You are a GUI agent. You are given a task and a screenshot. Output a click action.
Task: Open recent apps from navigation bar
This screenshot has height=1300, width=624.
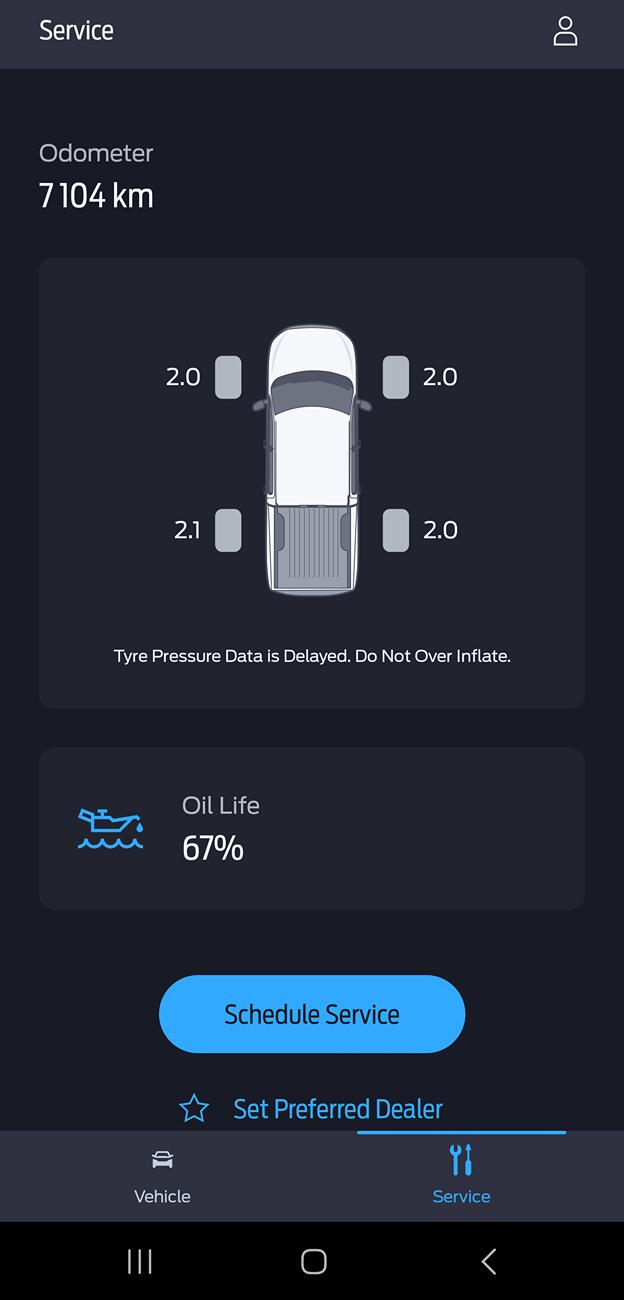[x=140, y=1261]
